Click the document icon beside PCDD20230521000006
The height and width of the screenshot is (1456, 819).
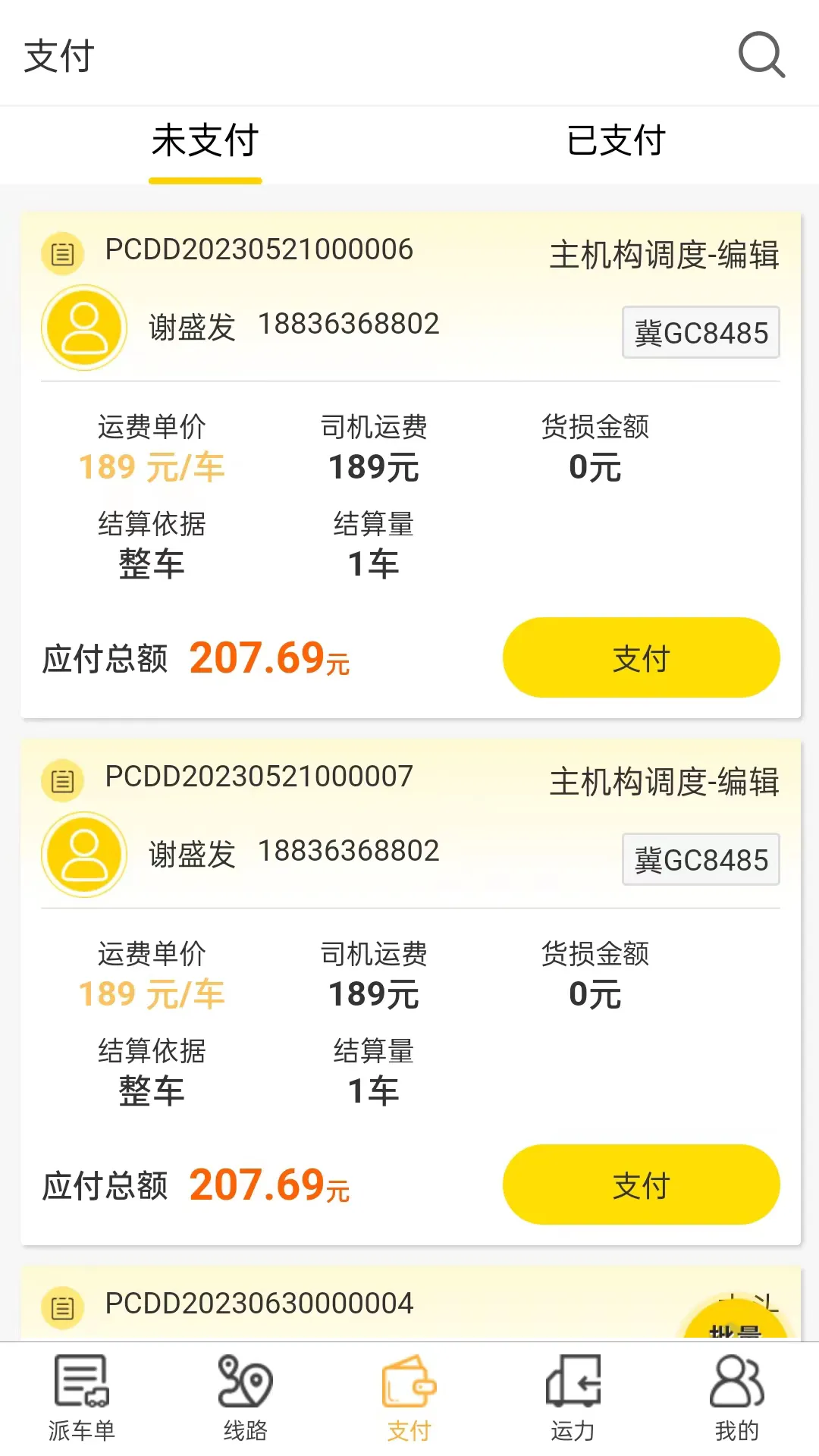(x=62, y=253)
